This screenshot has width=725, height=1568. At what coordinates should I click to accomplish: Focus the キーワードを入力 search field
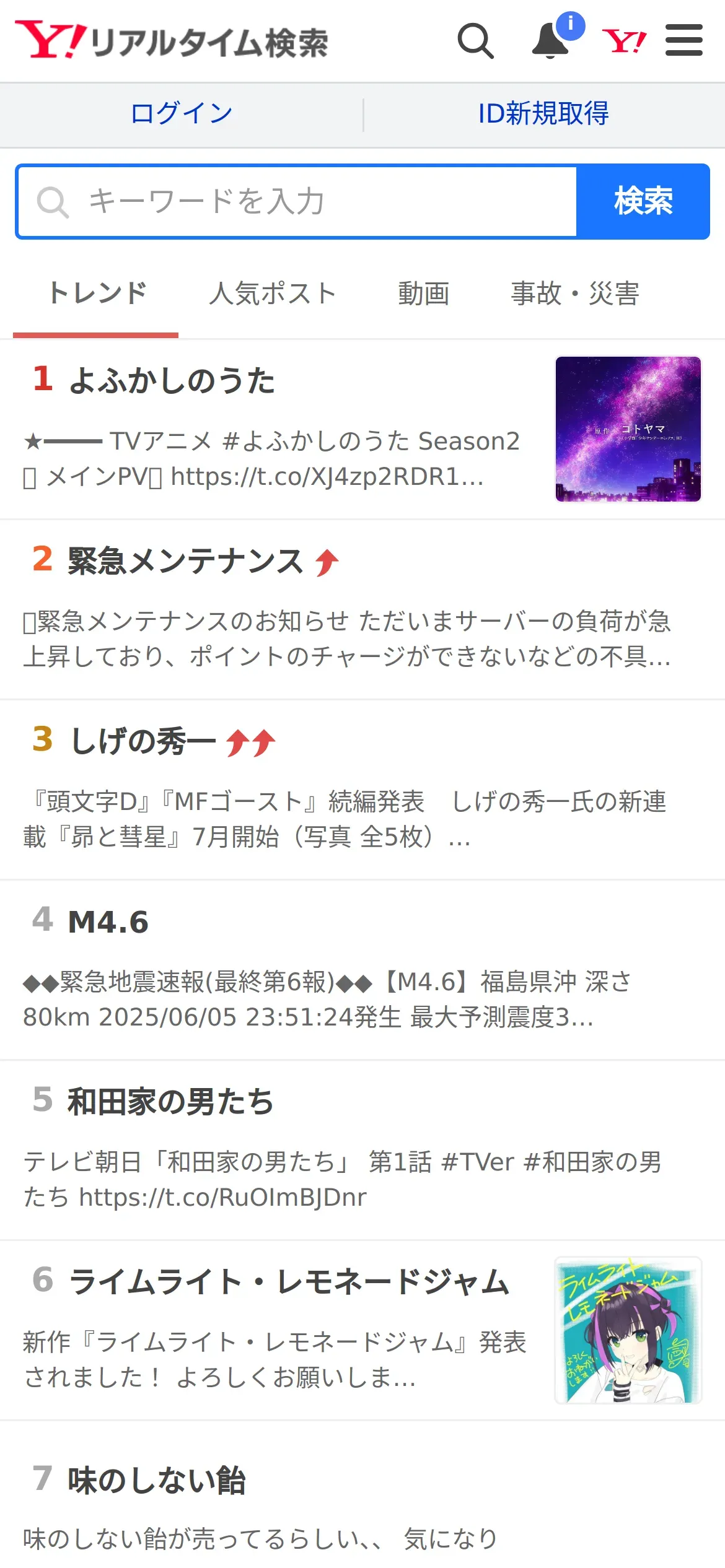[297, 202]
